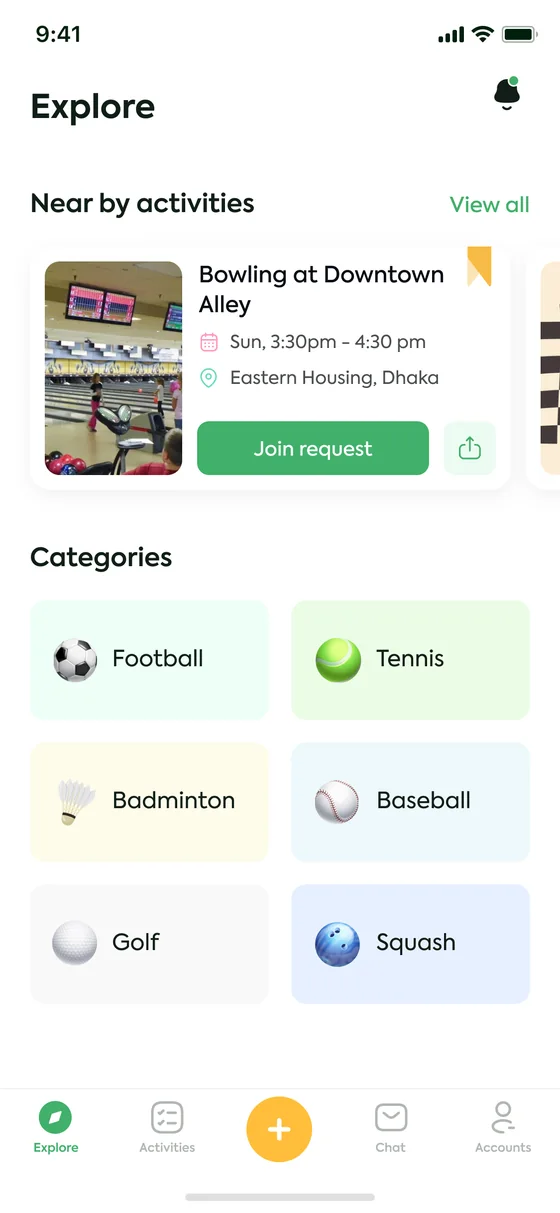Select the Football category

point(150,660)
